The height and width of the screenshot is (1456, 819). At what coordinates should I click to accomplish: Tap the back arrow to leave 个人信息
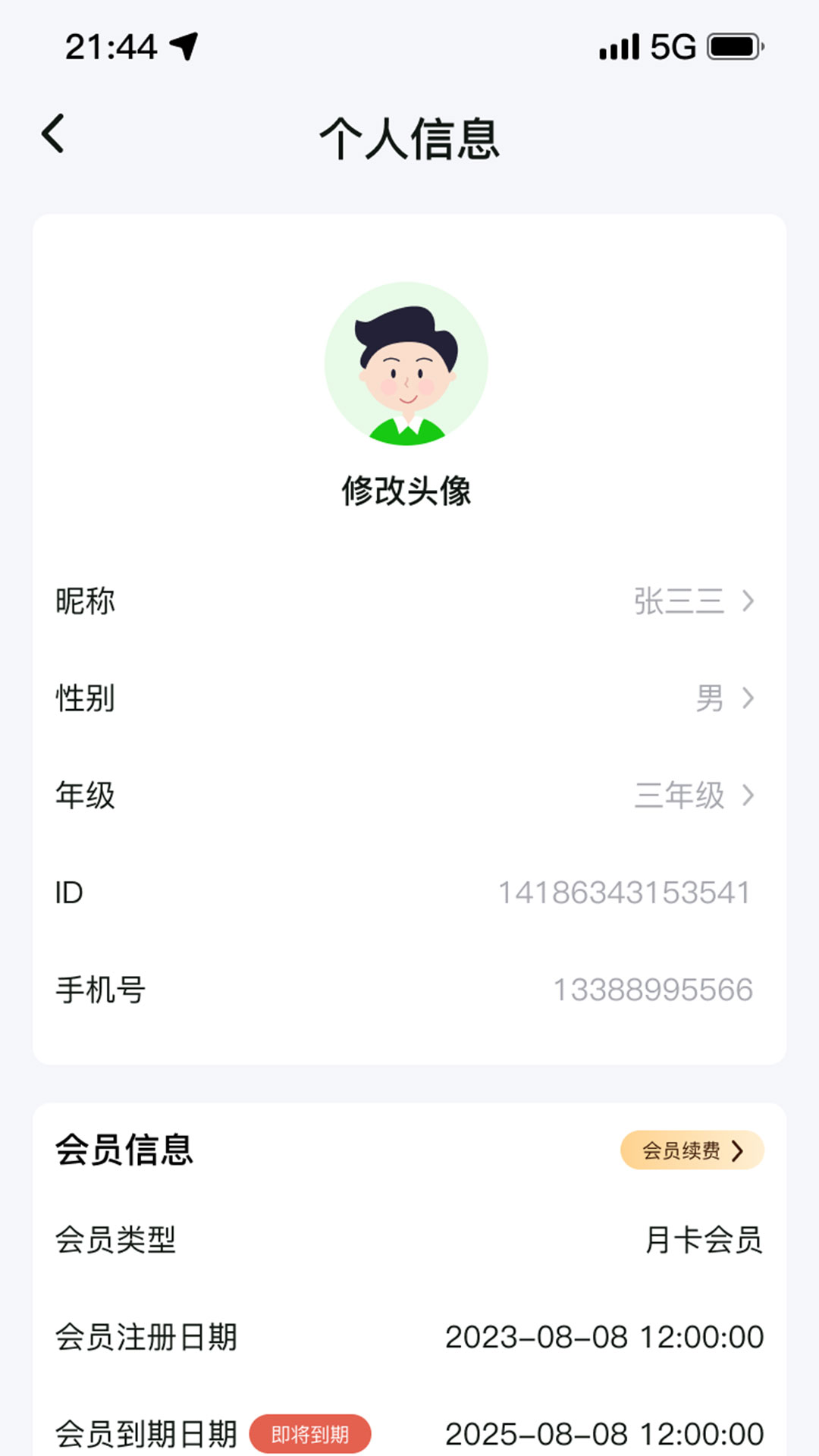[53, 133]
